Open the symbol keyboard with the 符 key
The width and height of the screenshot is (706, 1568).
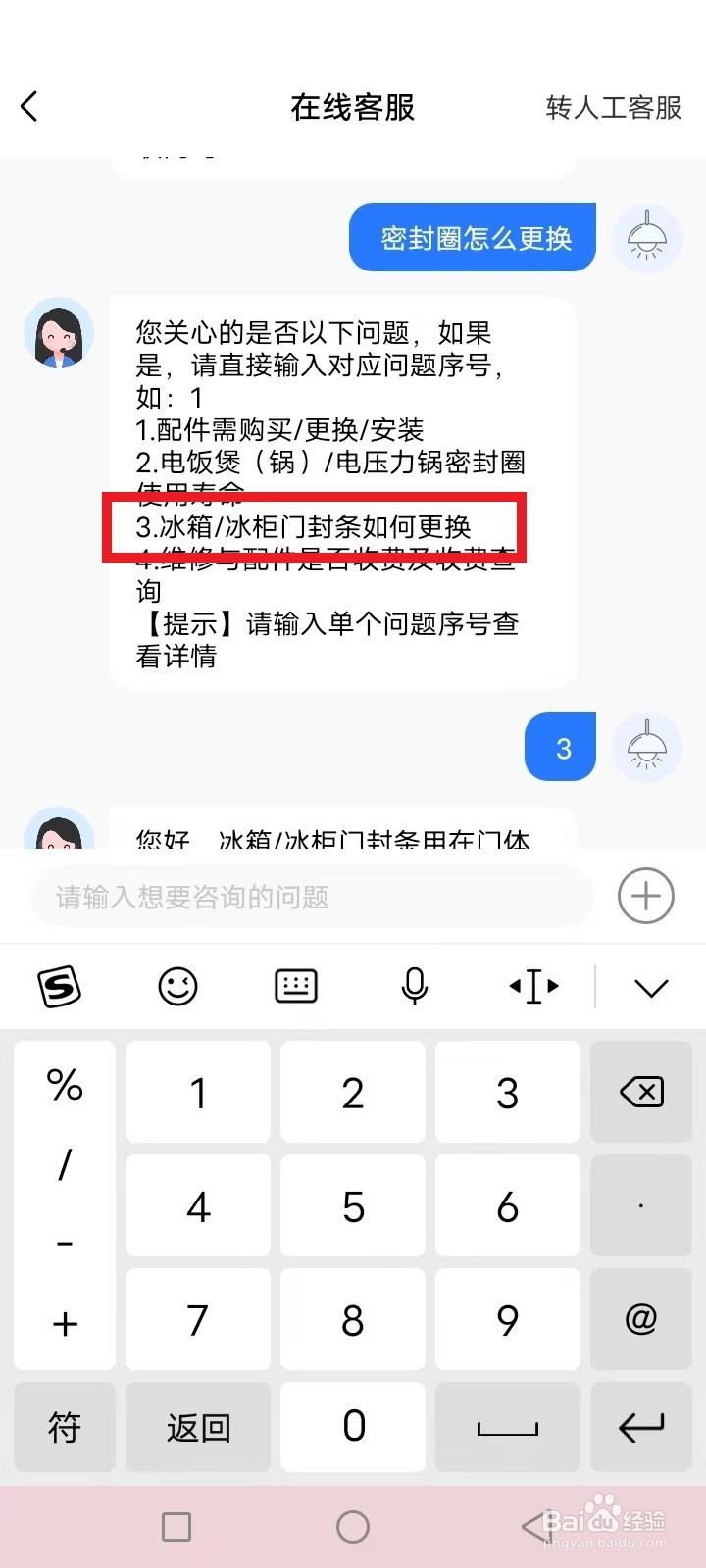tap(65, 1427)
